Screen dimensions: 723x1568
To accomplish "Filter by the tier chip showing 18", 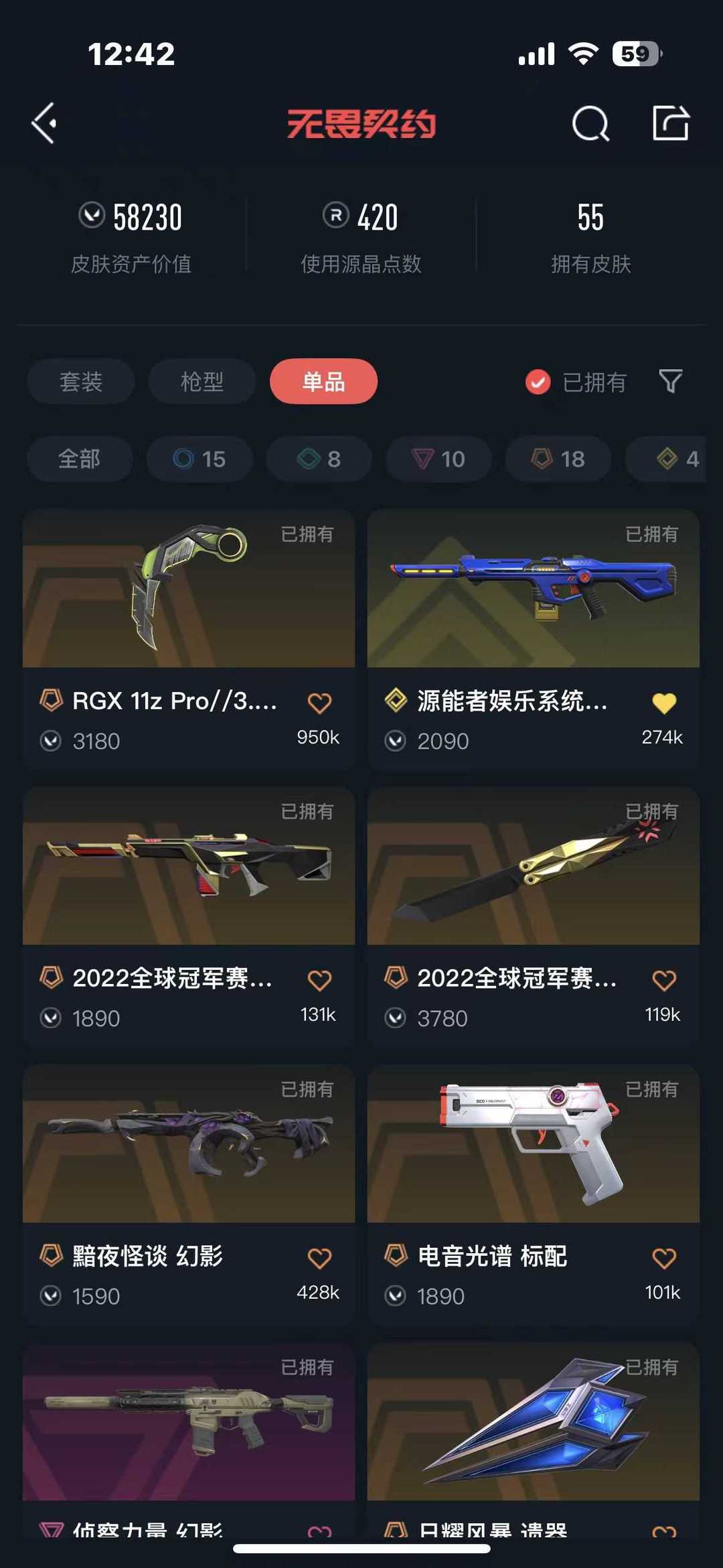I will [558, 459].
